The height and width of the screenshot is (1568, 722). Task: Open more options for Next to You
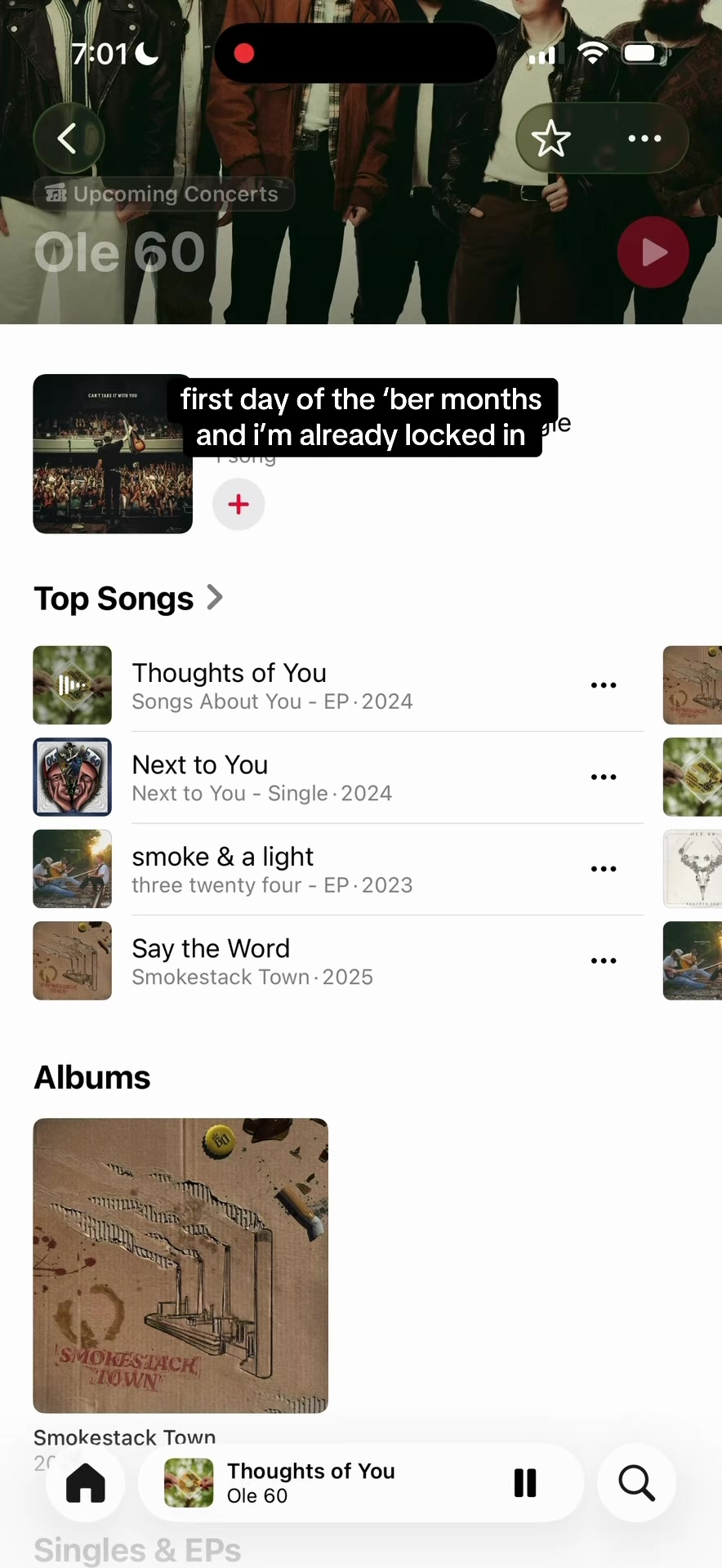pos(604,777)
